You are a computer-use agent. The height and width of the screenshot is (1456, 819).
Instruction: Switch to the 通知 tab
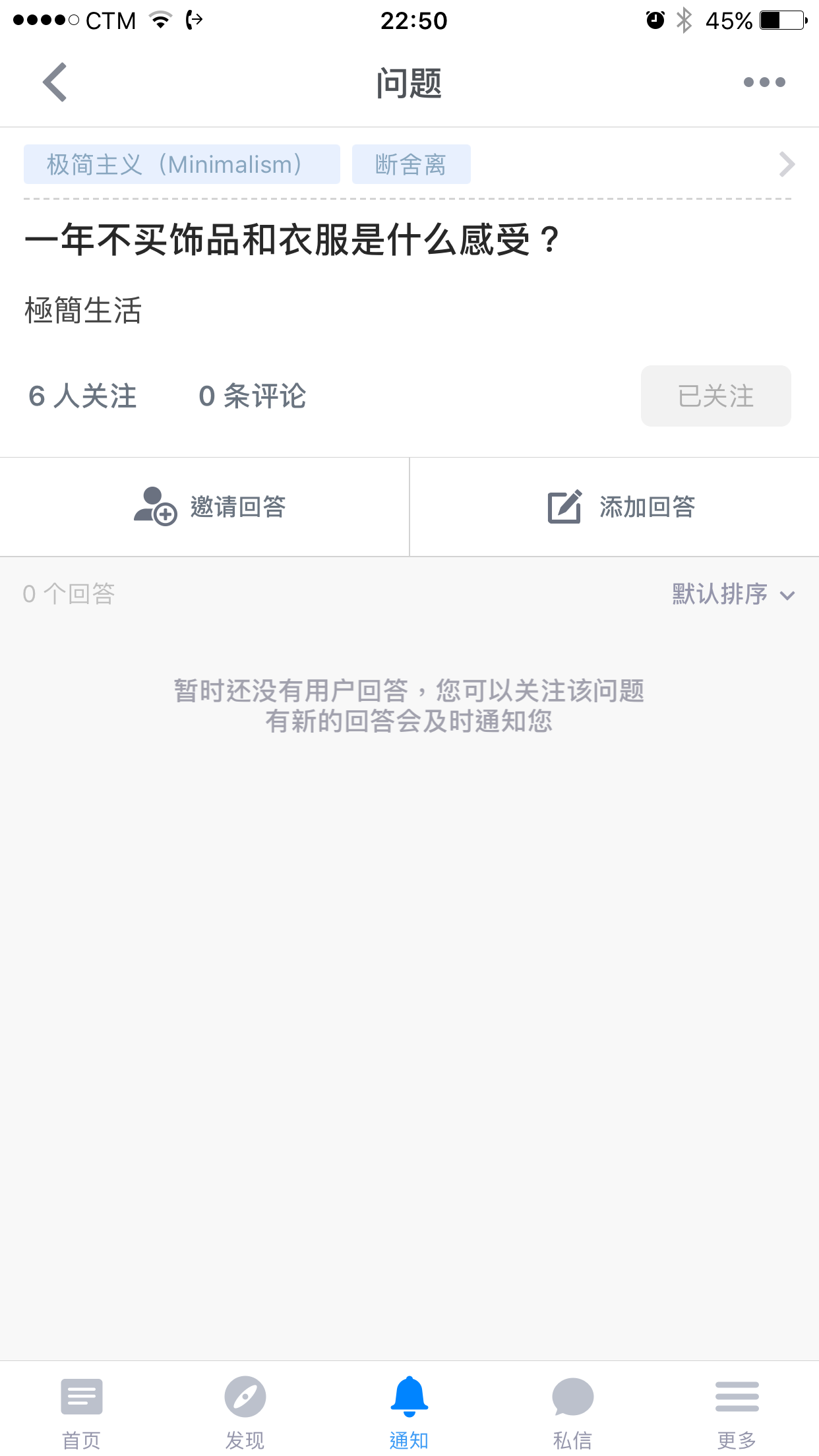(409, 1412)
